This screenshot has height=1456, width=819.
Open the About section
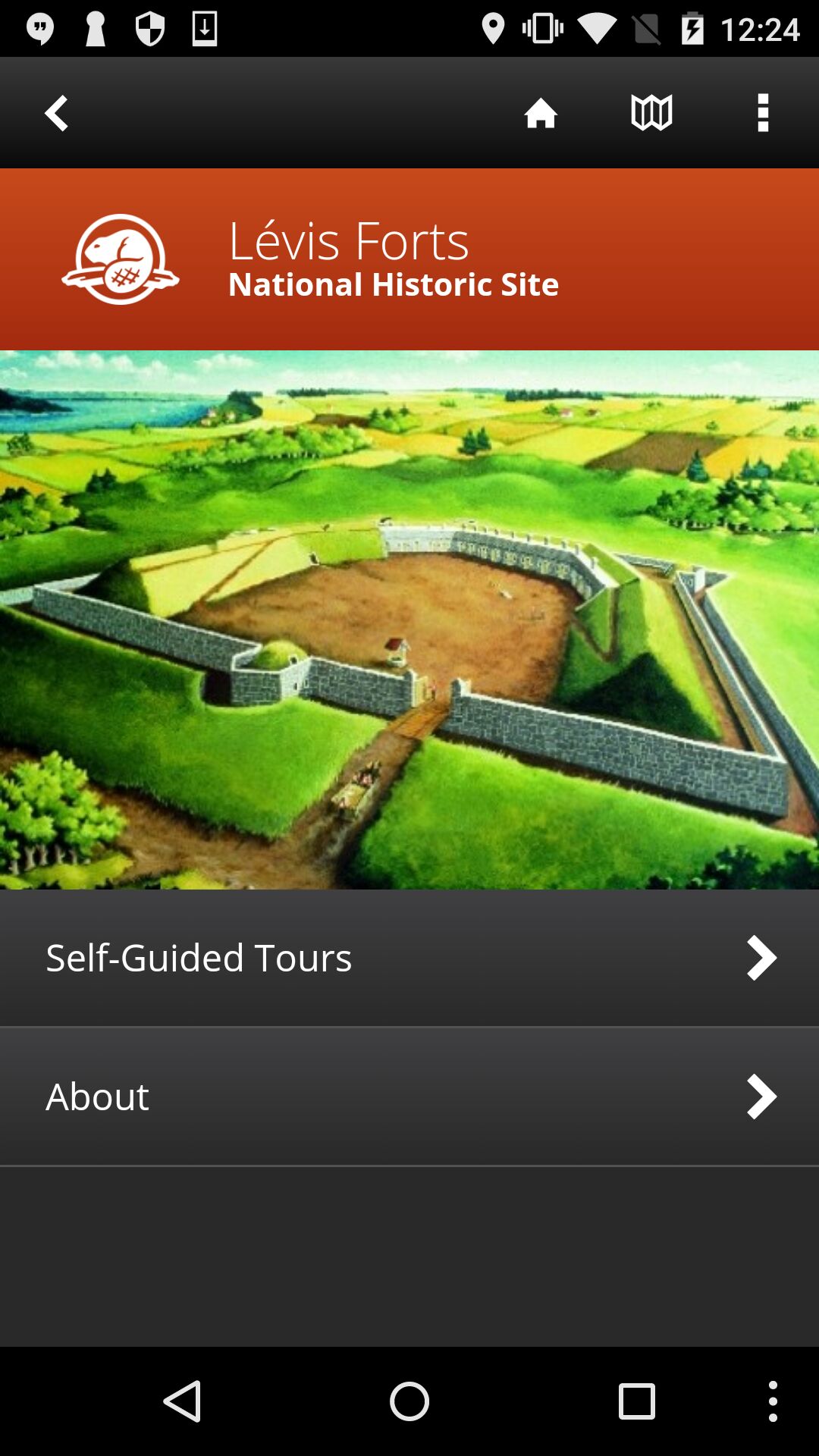(409, 1097)
